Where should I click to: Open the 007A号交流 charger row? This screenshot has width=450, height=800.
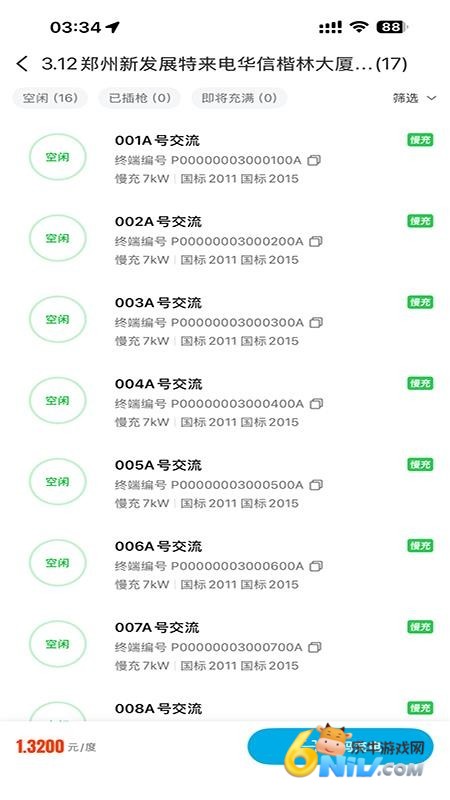click(x=225, y=645)
